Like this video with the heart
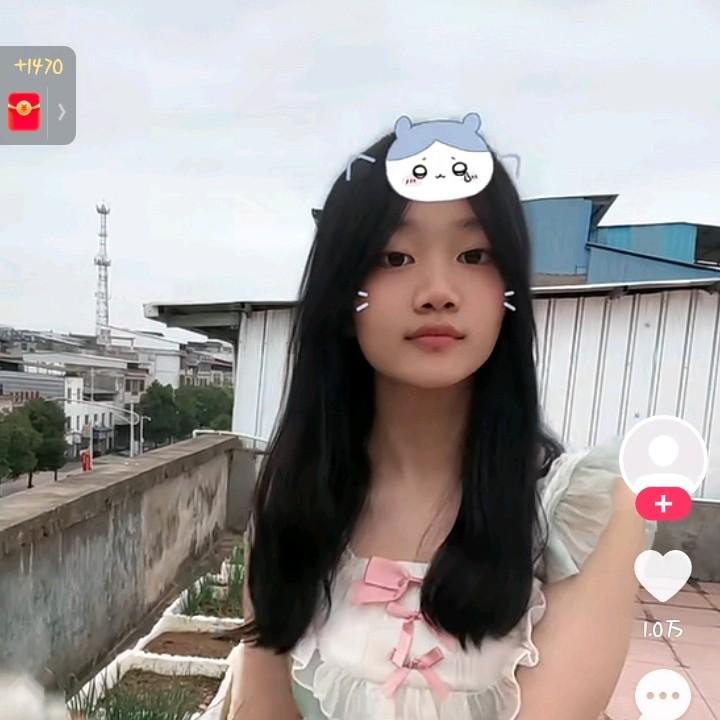Image resolution: width=720 pixels, height=720 pixels. pos(663,576)
